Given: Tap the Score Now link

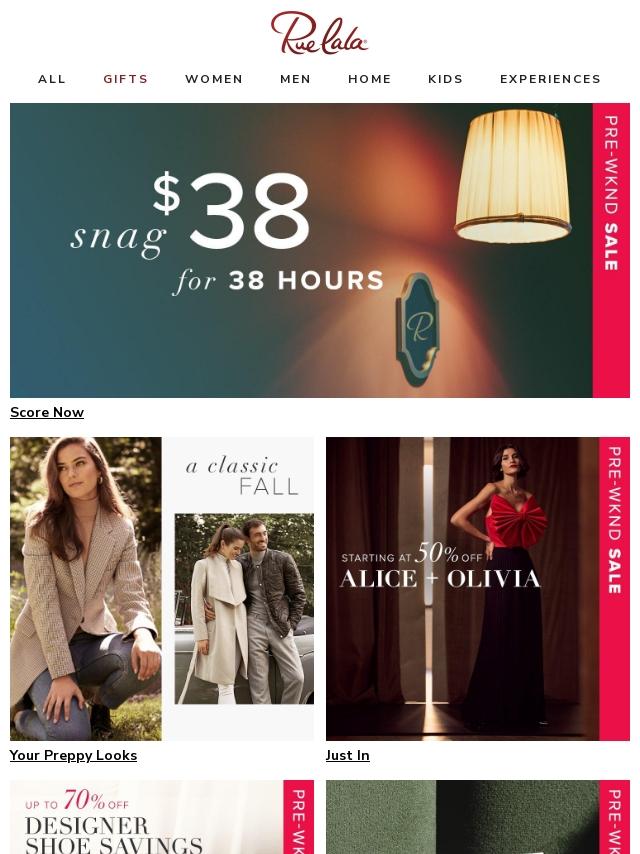Looking at the screenshot, I should click(x=47, y=413).
